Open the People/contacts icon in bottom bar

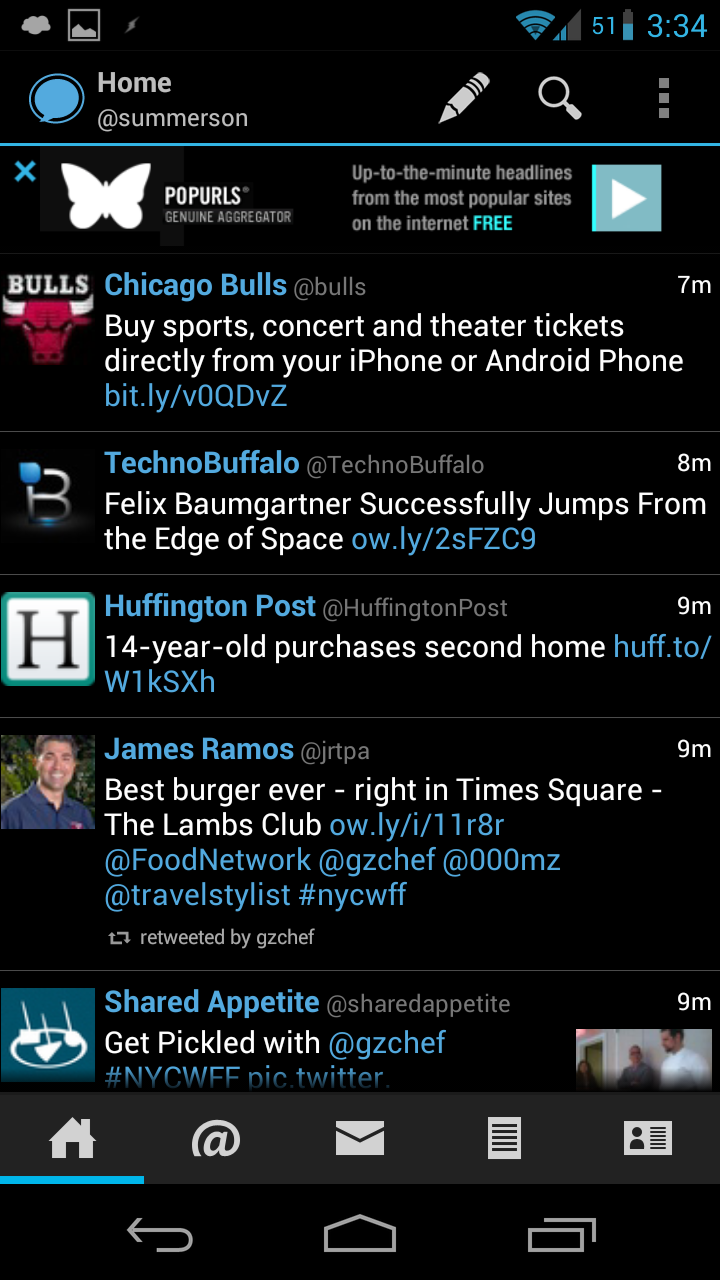tap(648, 1137)
